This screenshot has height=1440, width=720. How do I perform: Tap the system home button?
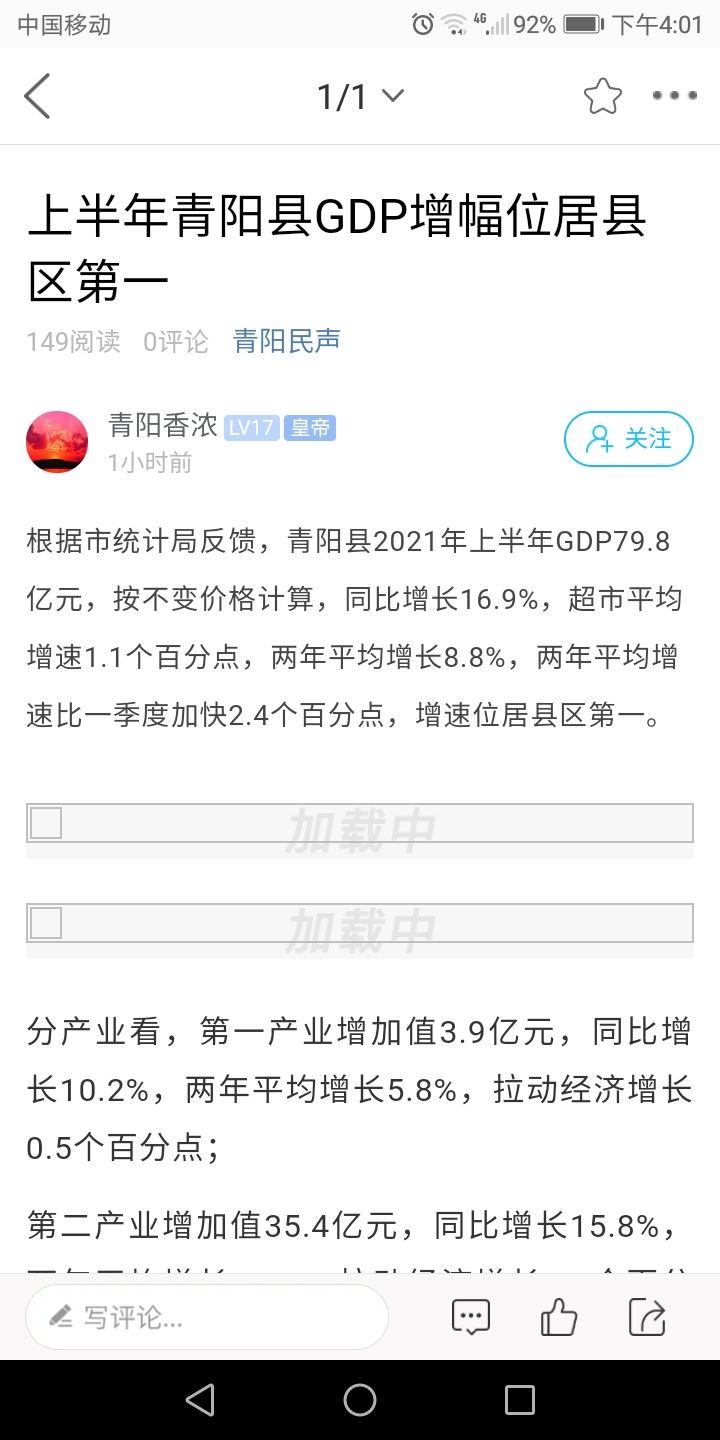(360, 1400)
